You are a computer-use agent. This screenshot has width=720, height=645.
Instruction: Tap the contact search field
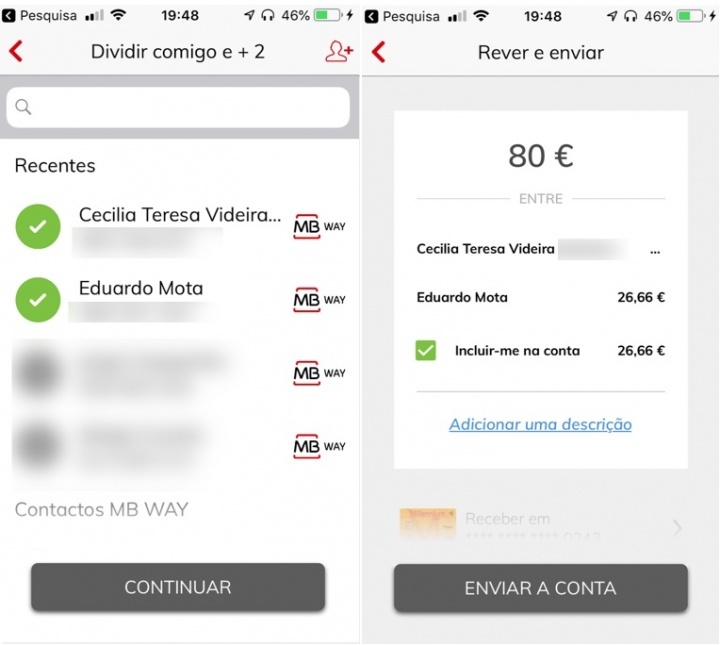coord(178,107)
